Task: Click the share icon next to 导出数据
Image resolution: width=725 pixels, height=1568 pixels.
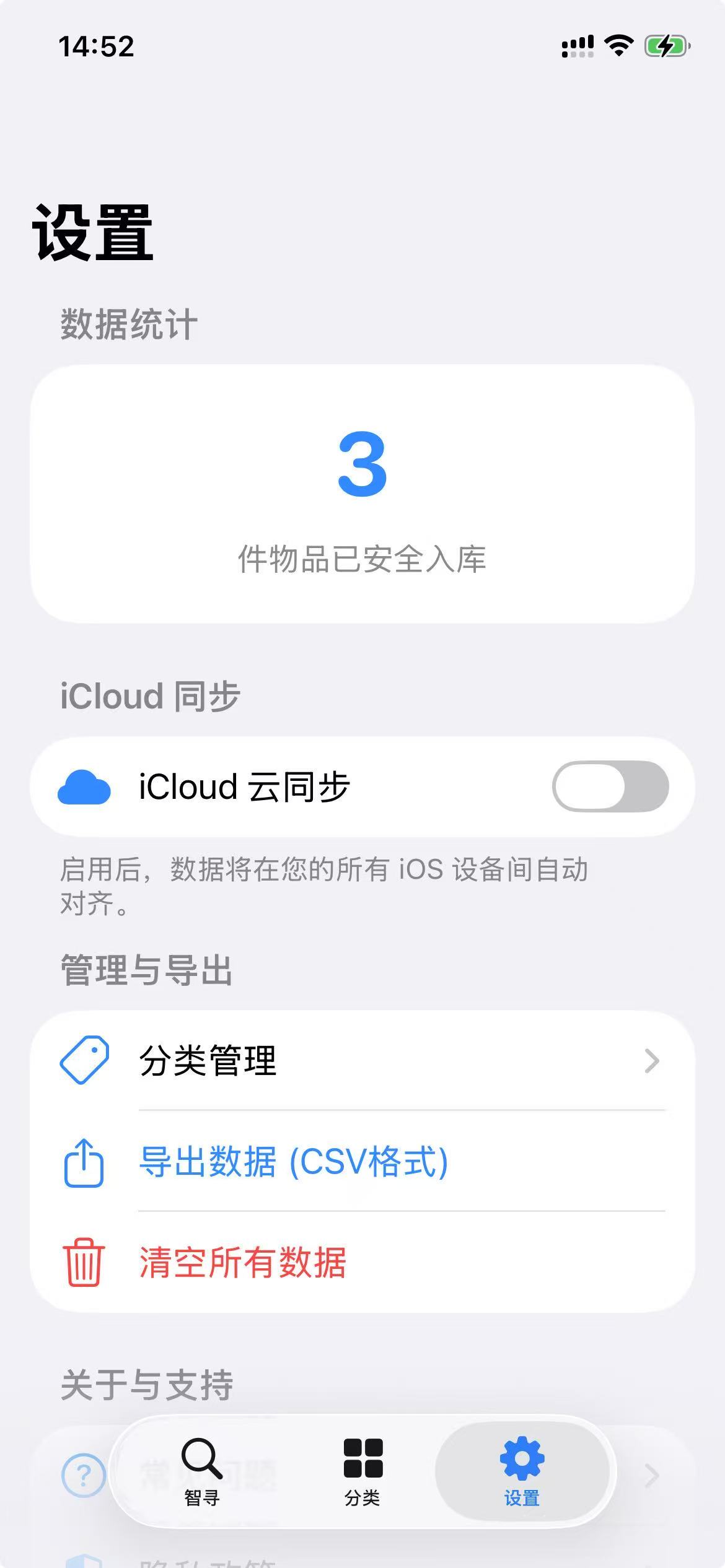Action: pos(85,1163)
